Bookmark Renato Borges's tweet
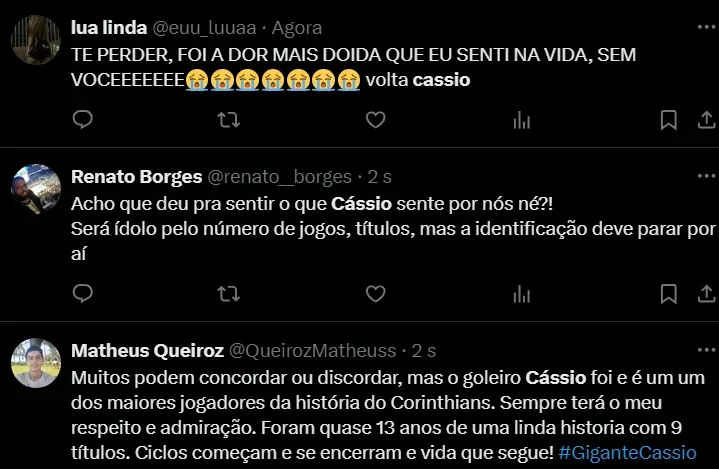 point(668,293)
